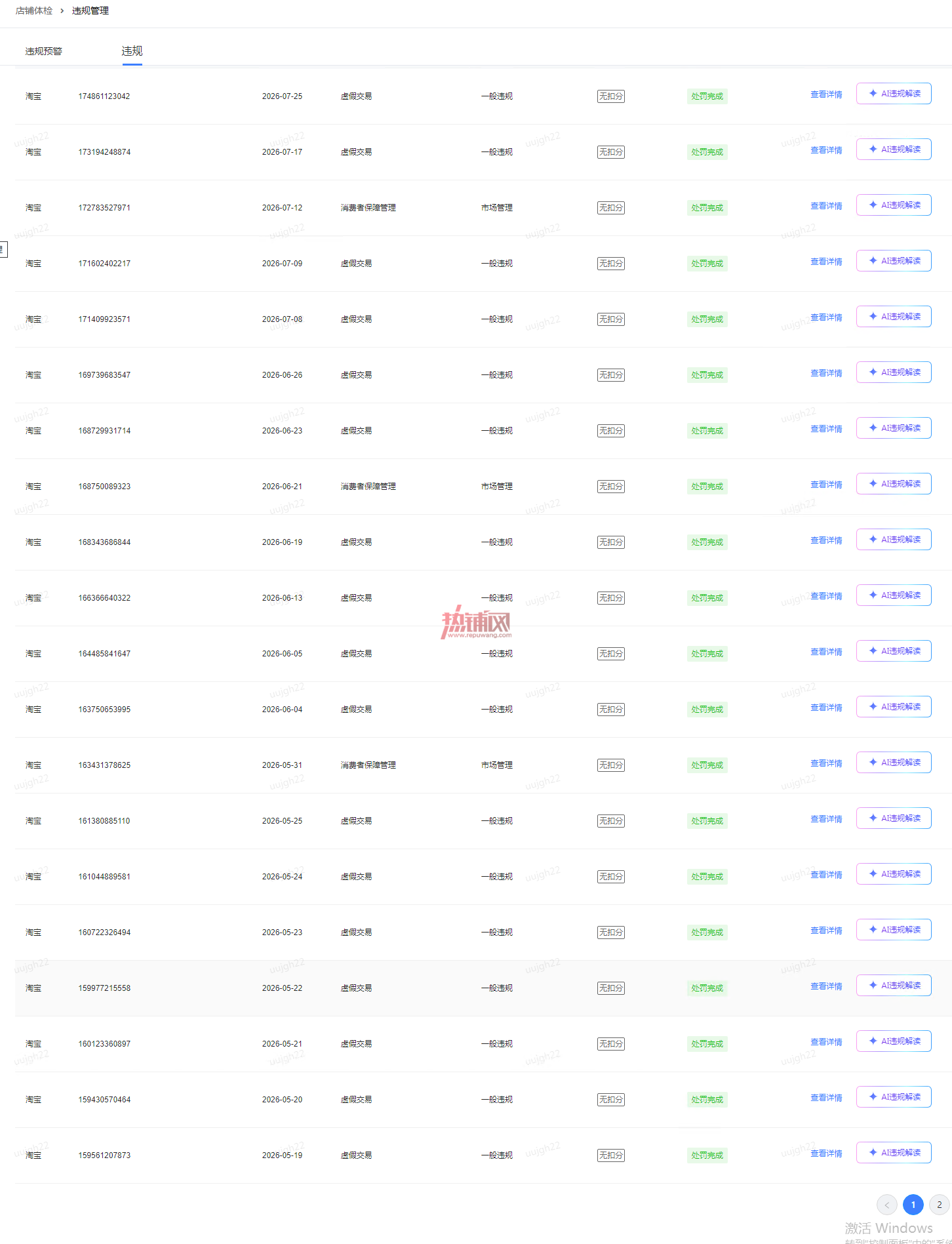Image resolution: width=952 pixels, height=1244 pixels.
Task: View details for record 159561207873
Action: click(x=826, y=1154)
